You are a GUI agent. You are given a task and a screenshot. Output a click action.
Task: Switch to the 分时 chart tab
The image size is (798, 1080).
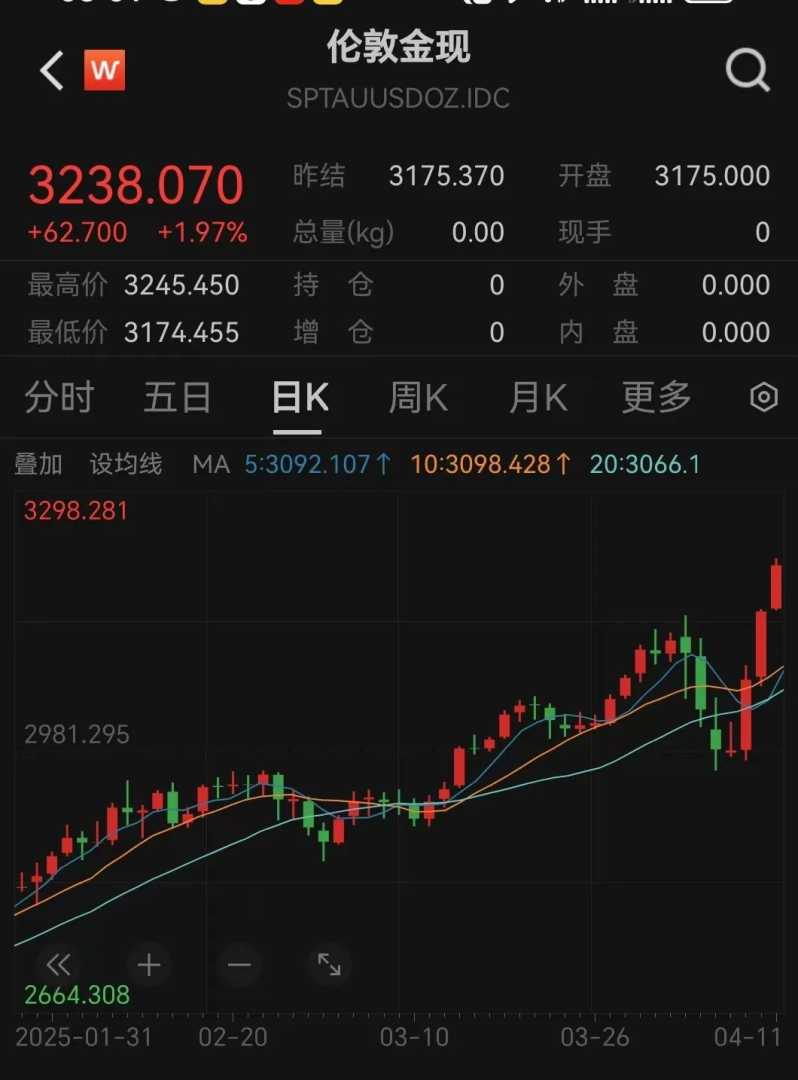click(x=59, y=398)
